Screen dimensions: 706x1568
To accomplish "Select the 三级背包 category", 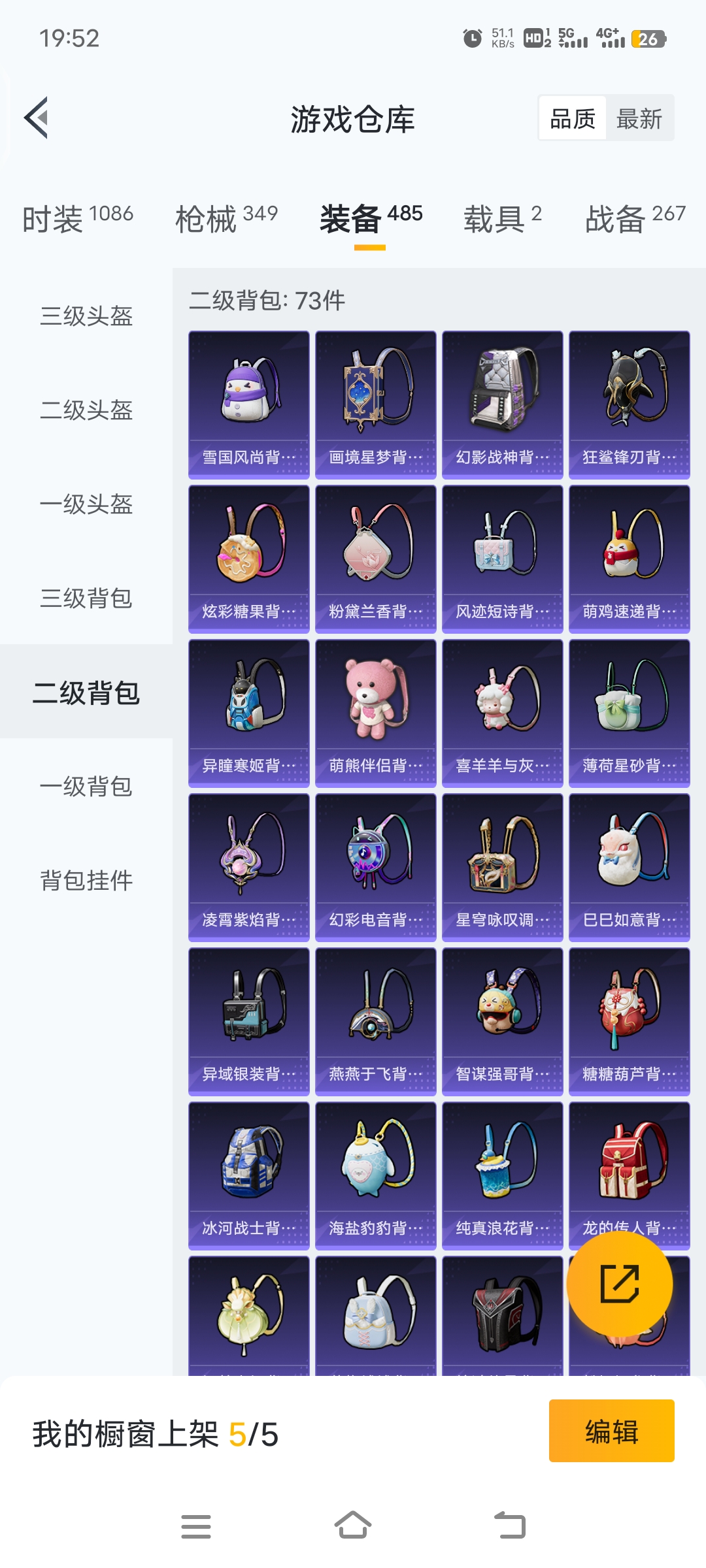I will tap(86, 598).
